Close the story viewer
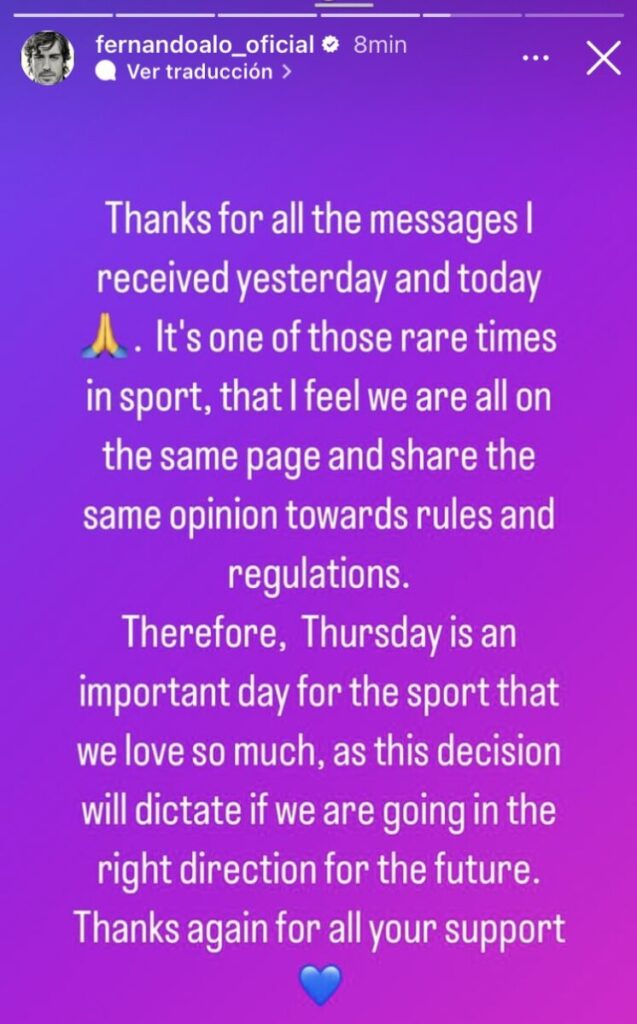This screenshot has width=637, height=1024. coord(603,58)
